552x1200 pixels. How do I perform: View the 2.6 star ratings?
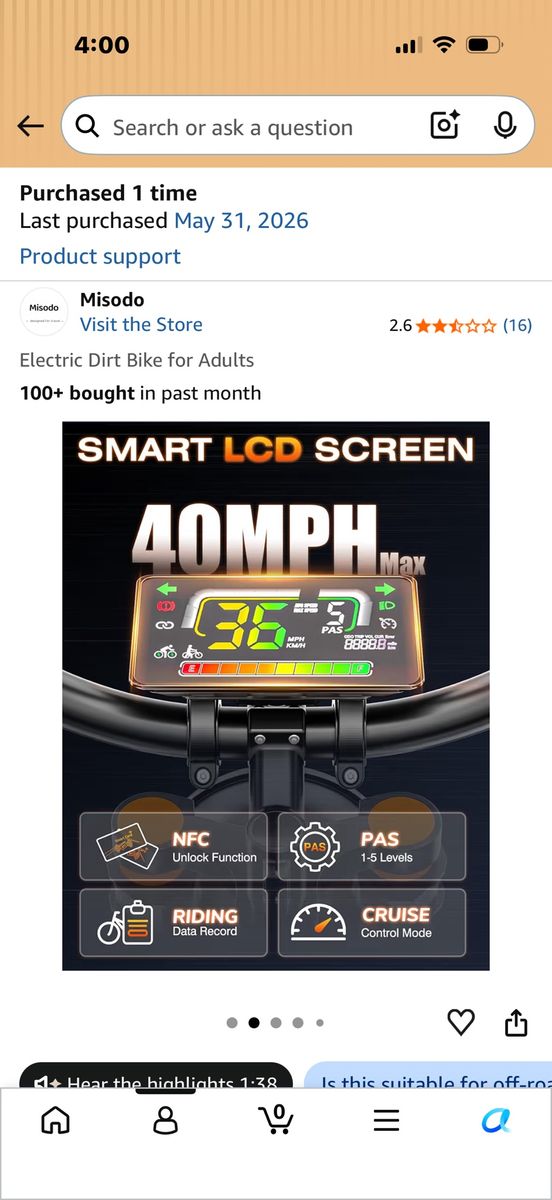[x=460, y=325]
